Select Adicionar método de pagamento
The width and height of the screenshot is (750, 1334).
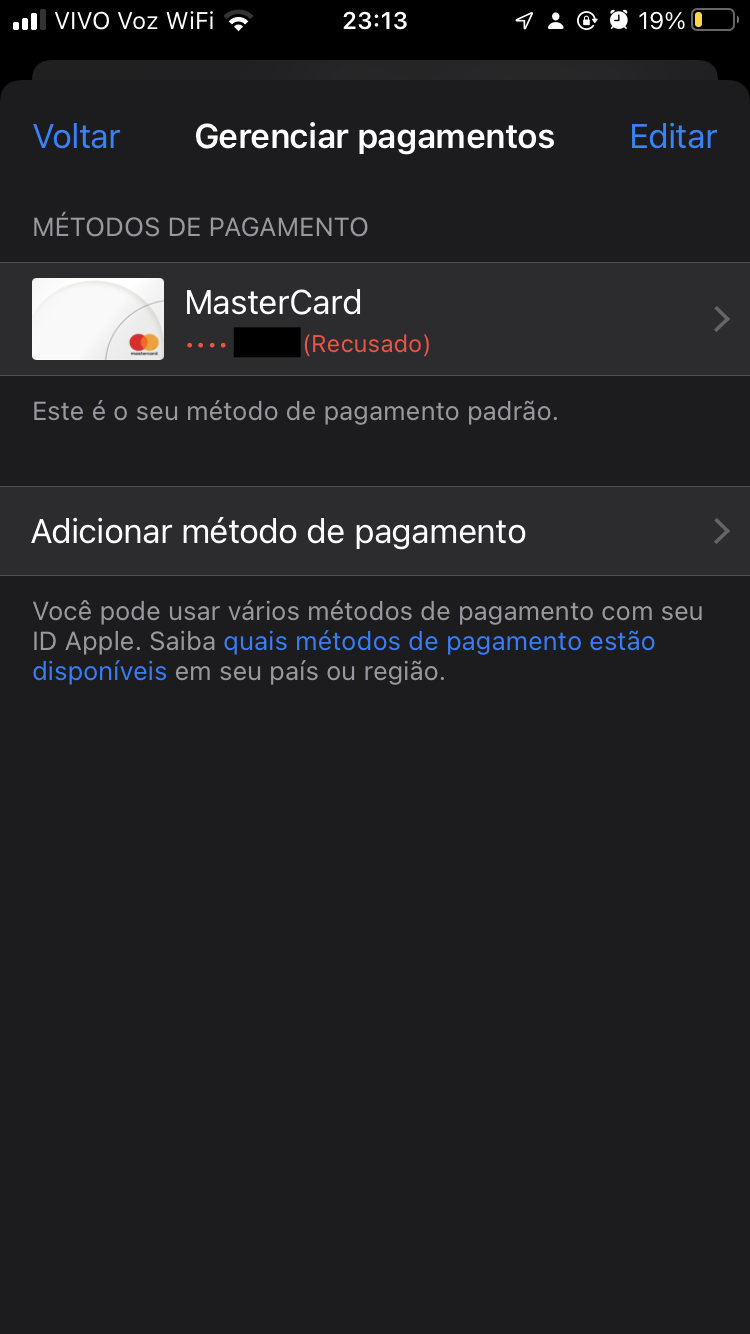coord(375,531)
